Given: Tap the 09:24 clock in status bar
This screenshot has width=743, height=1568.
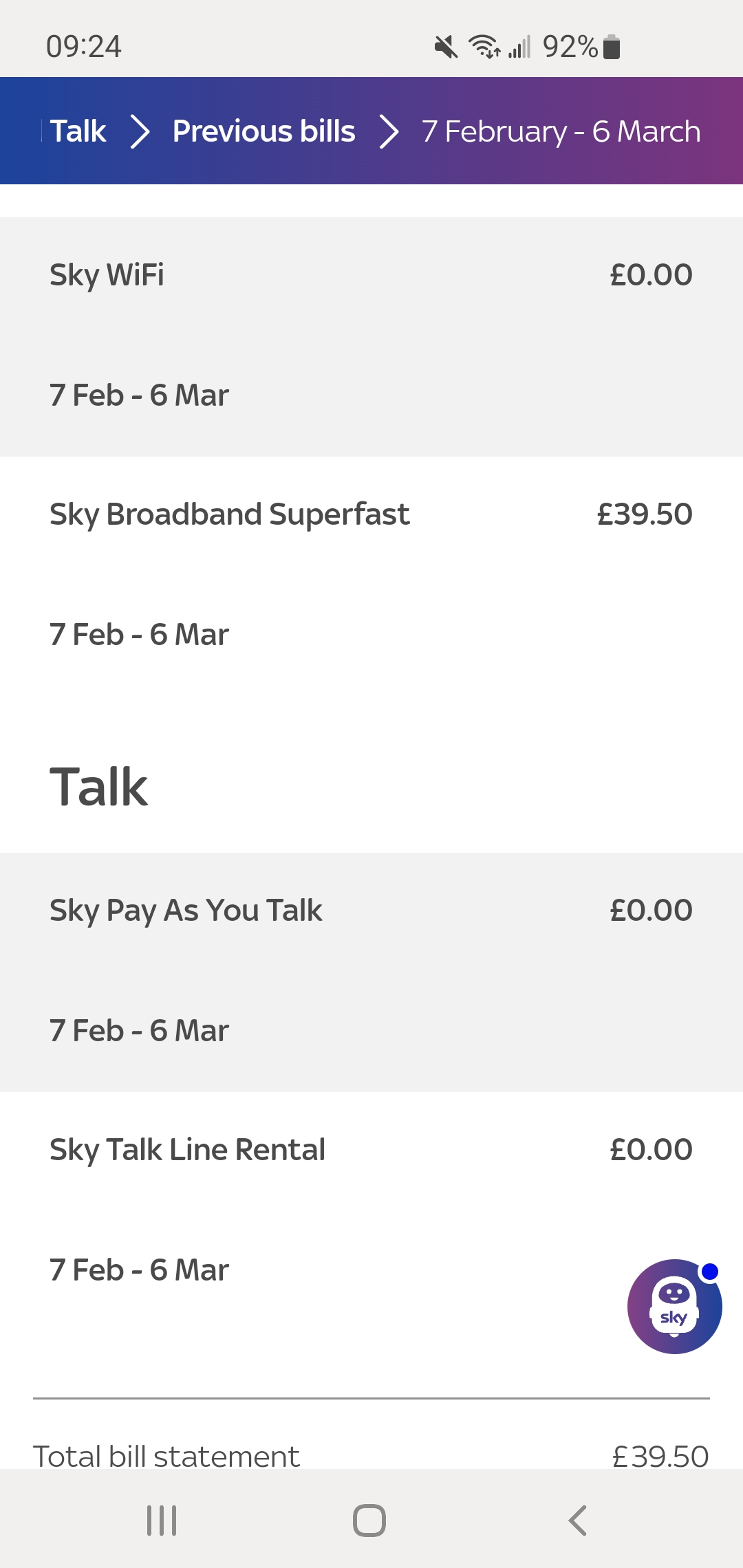Looking at the screenshot, I should click(83, 46).
